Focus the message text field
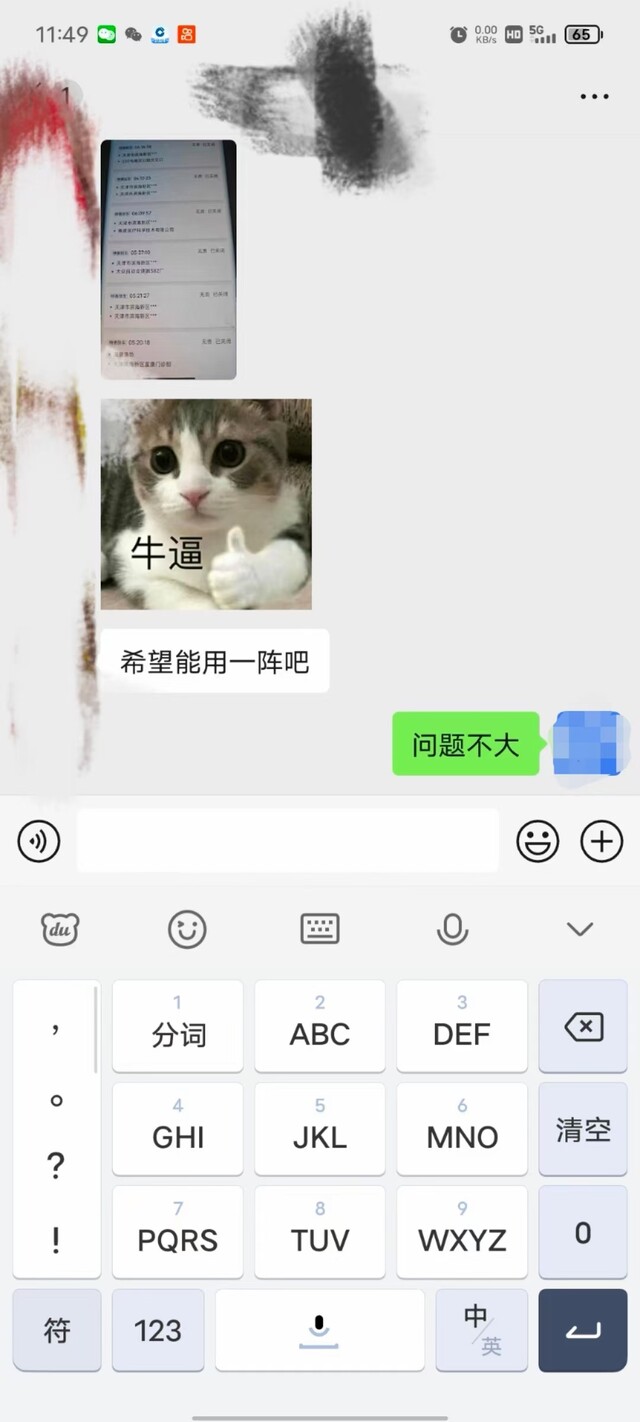This screenshot has height=1422, width=640. pyautogui.click(x=288, y=841)
